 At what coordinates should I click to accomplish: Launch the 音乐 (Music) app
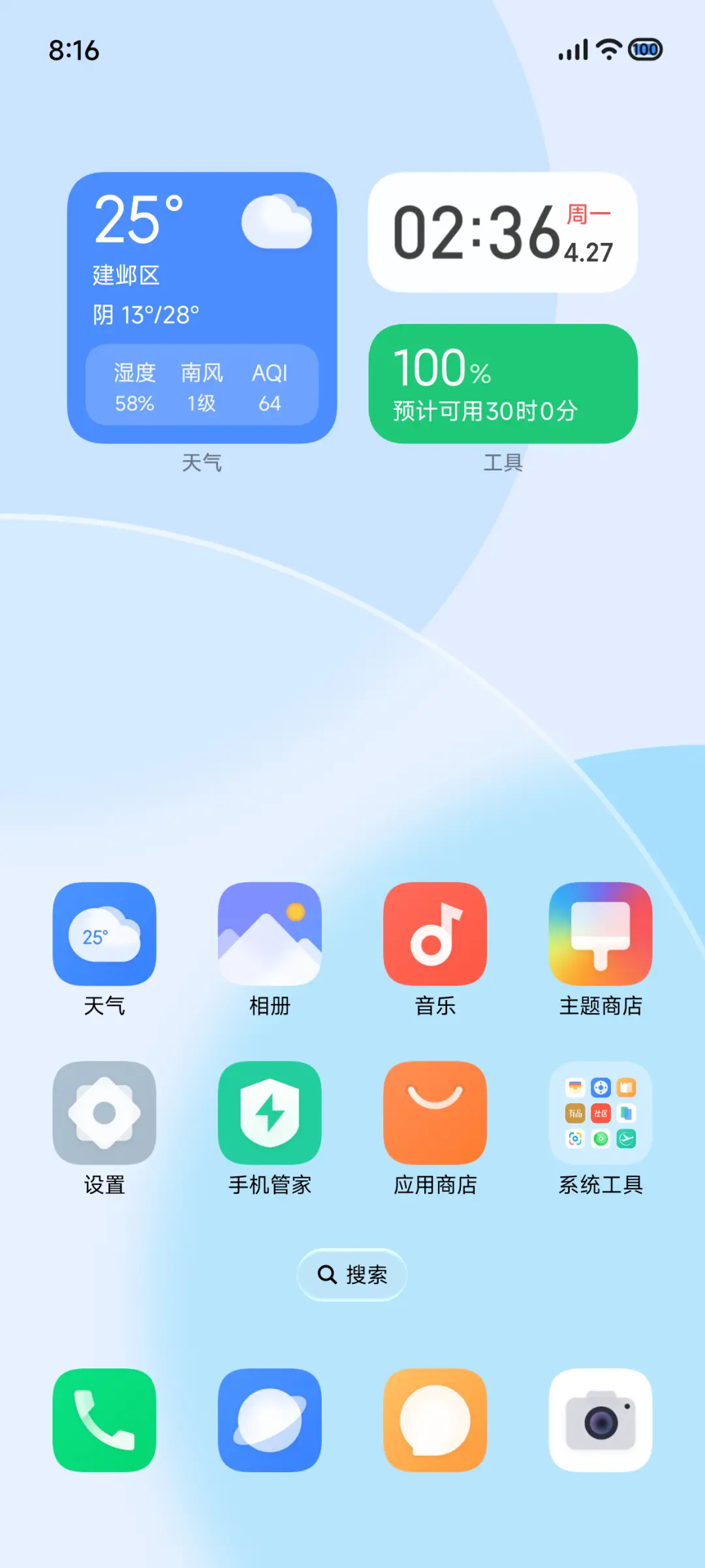coord(435,935)
